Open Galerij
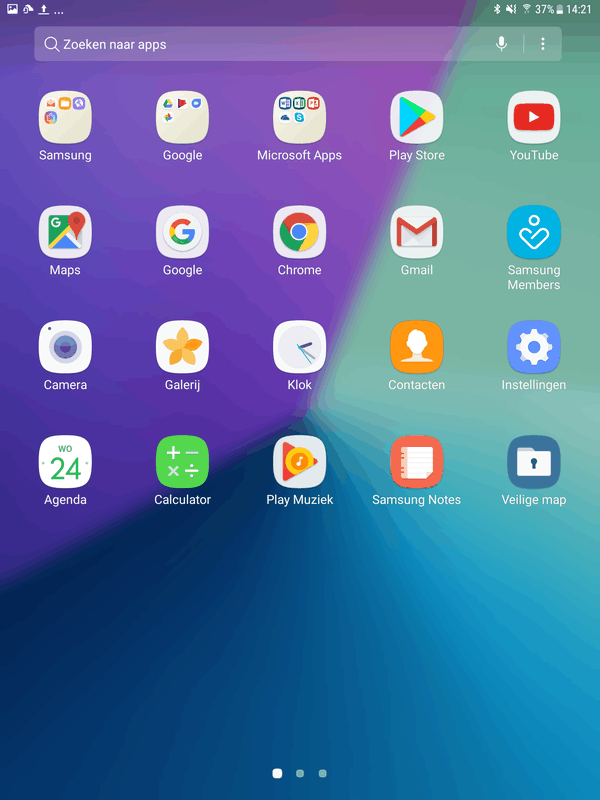600x800 pixels. [182, 348]
